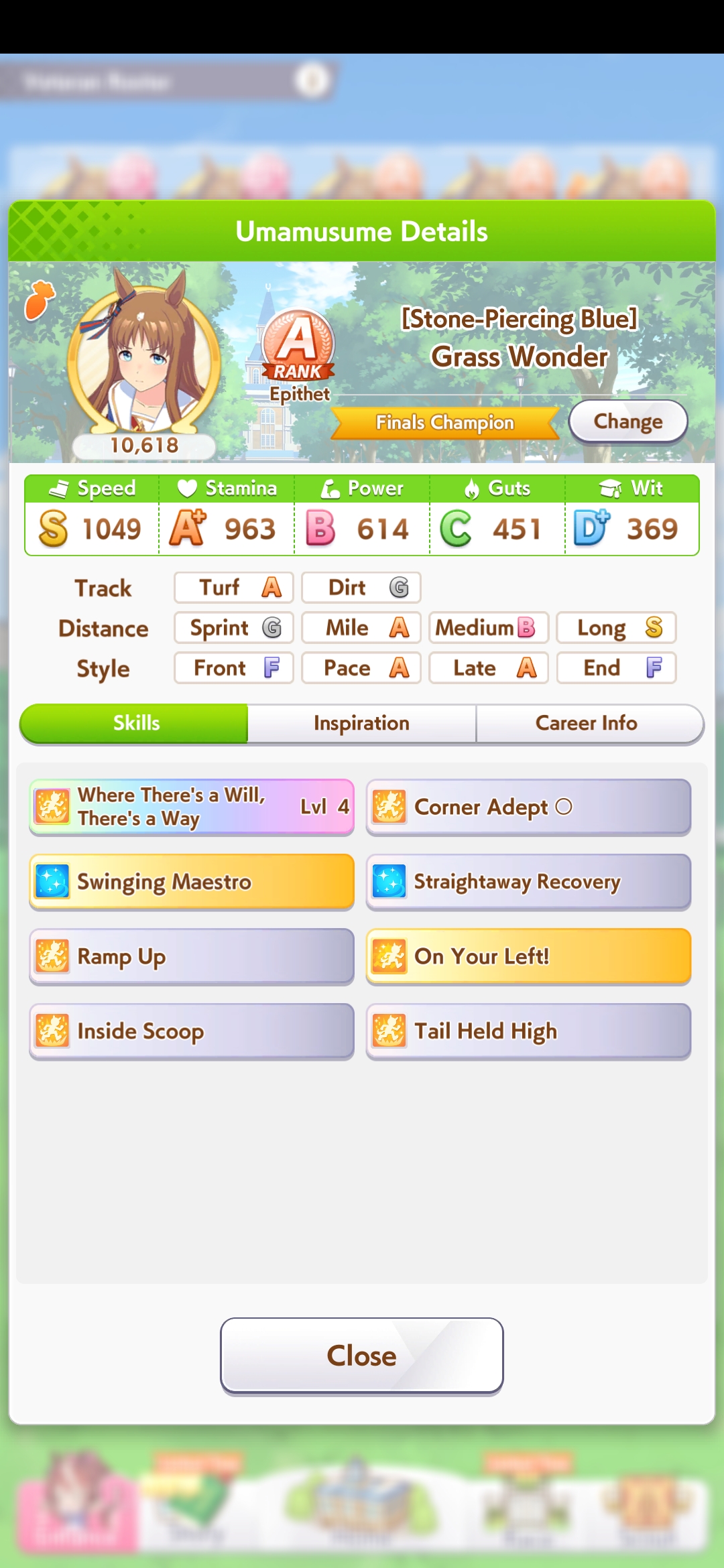Switch to the Inspiration tab
724x1568 pixels.
pos(361,723)
